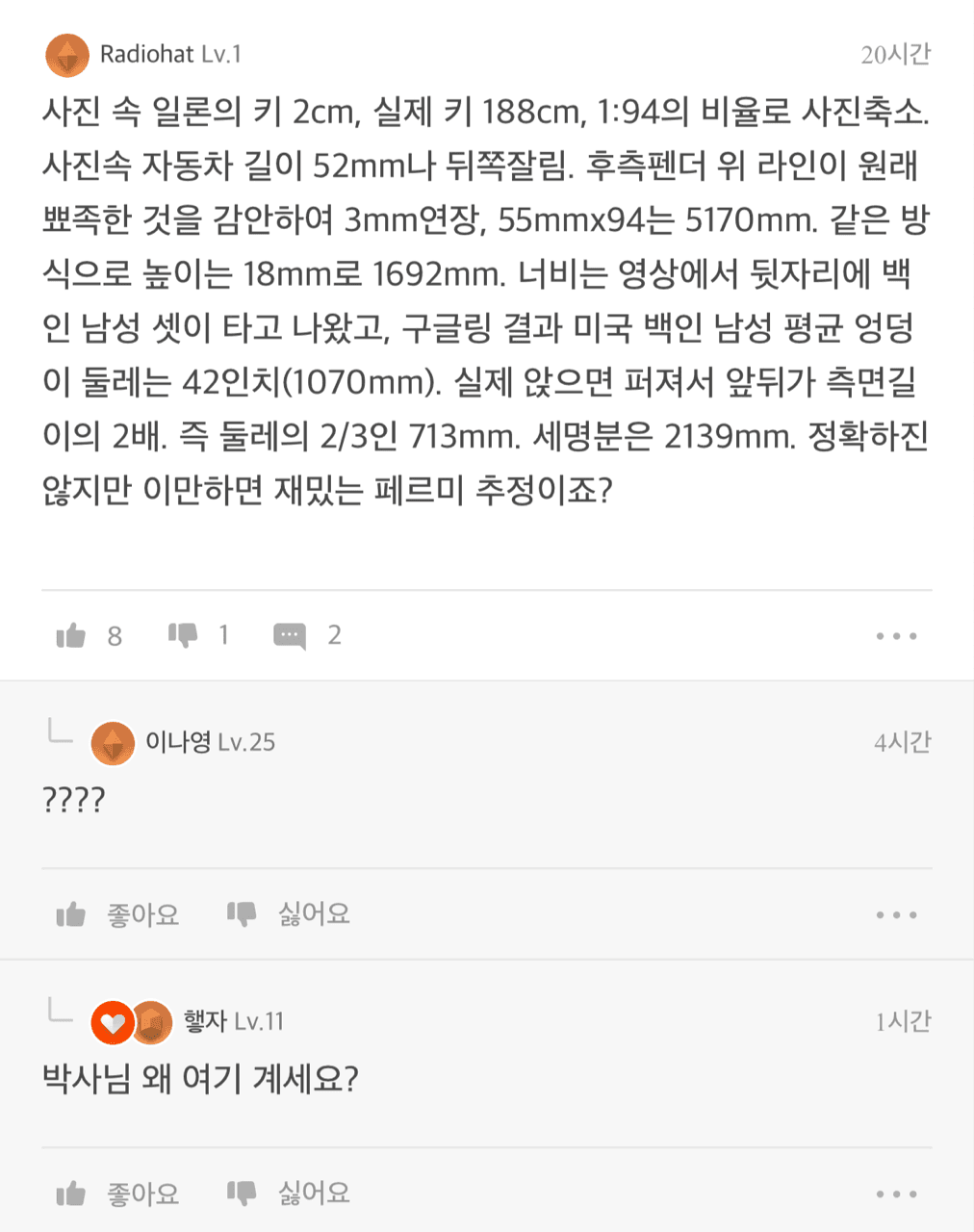This screenshot has height=1232, width=974.
Task: Toggle 좋아요 on 햏자's reply
Action: pos(142,1193)
